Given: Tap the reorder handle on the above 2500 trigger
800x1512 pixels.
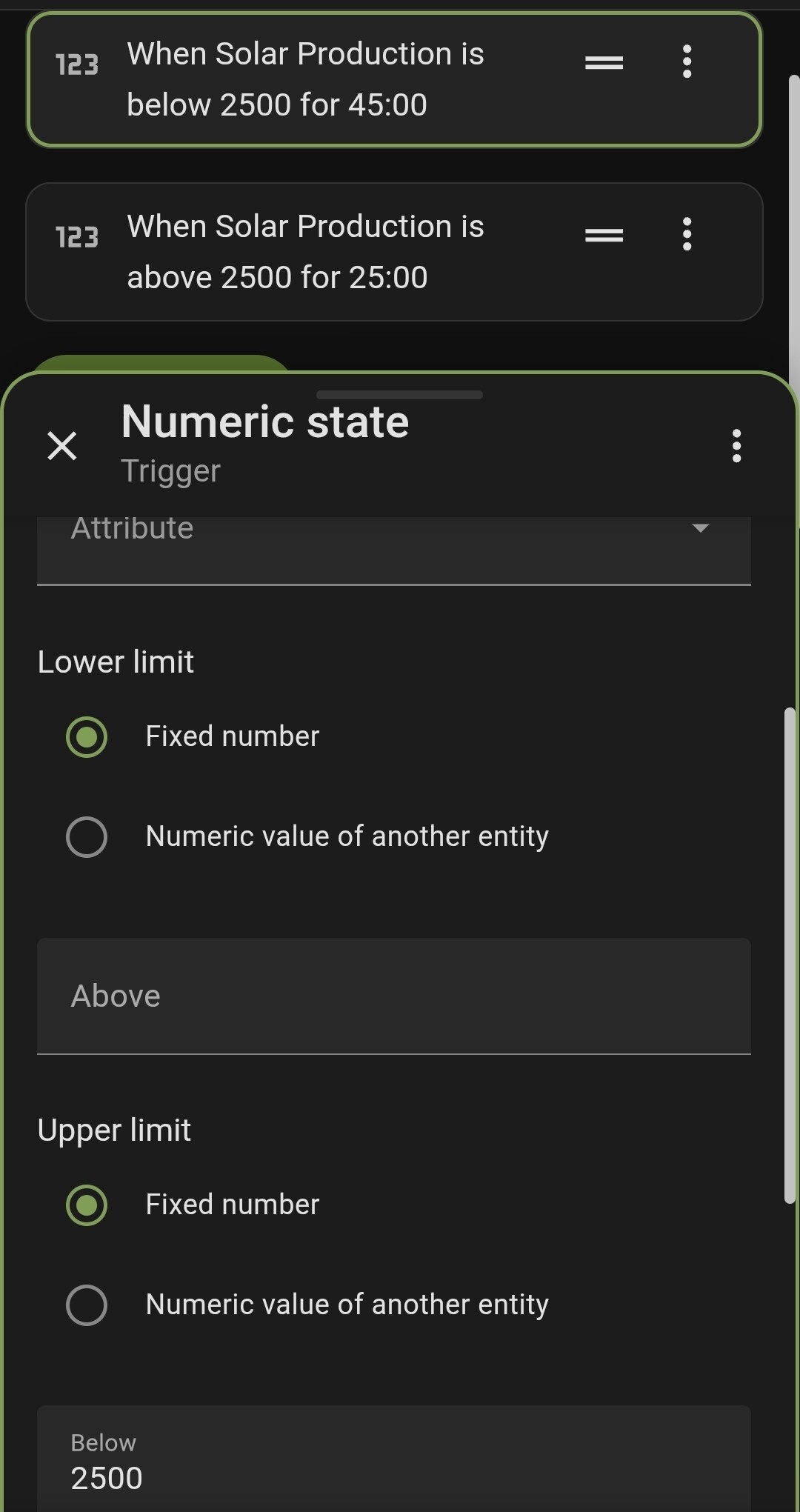Looking at the screenshot, I should point(604,236).
